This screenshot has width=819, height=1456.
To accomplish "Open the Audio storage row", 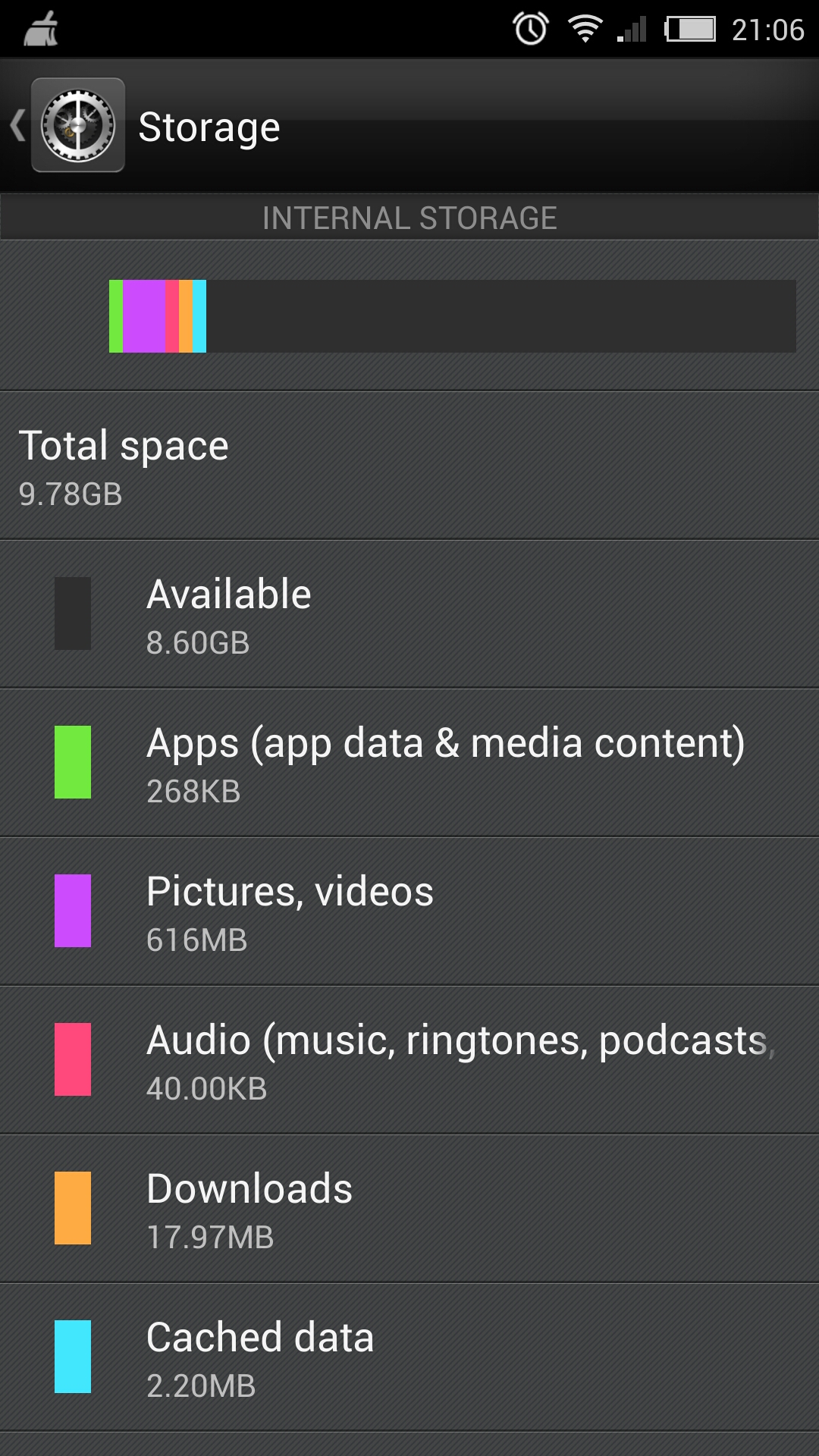I will point(409,1060).
